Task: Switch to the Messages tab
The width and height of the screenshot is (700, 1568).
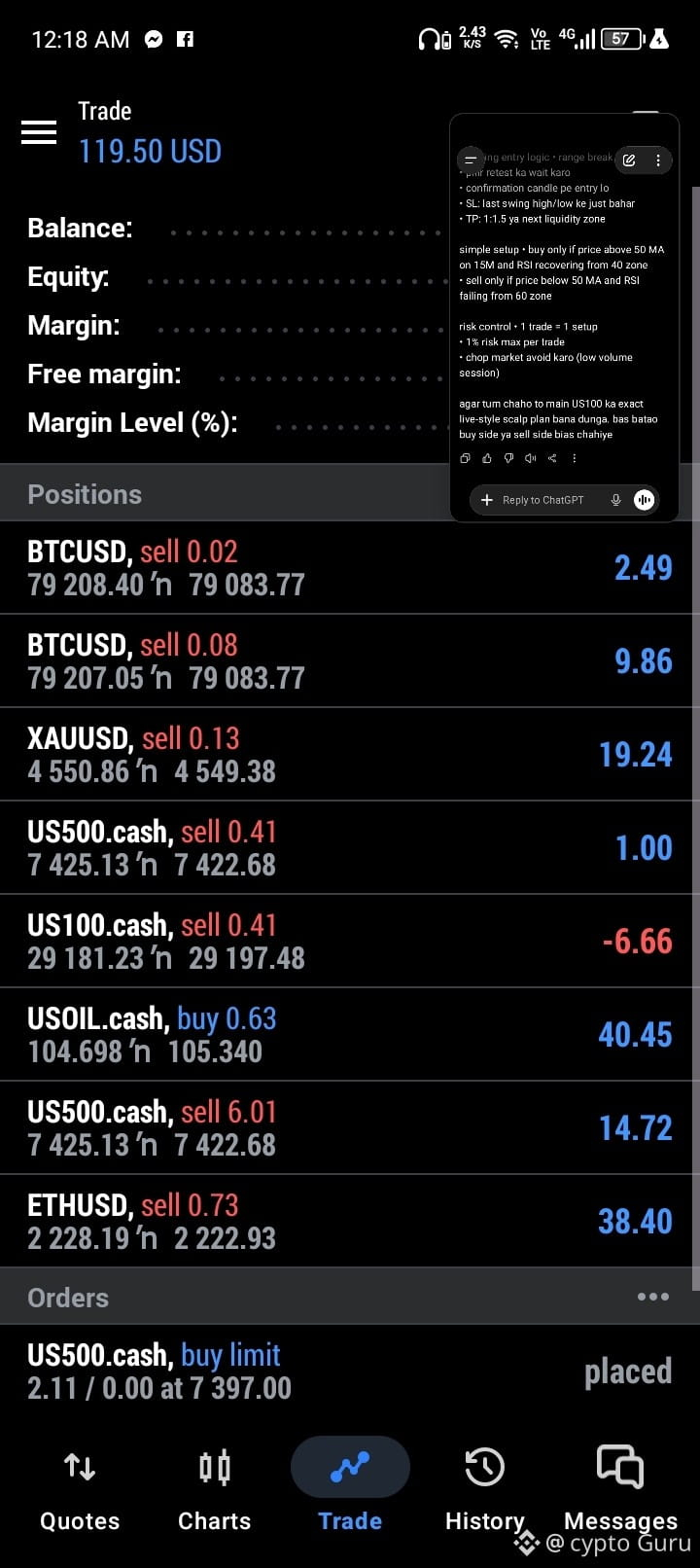Action: [620, 1486]
